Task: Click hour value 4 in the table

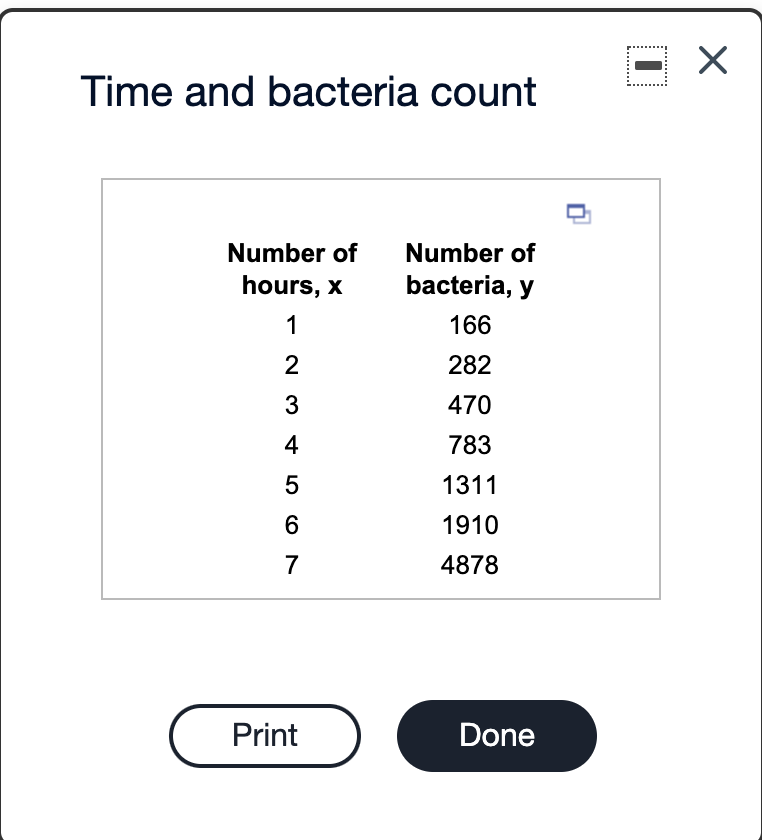Action: [291, 445]
